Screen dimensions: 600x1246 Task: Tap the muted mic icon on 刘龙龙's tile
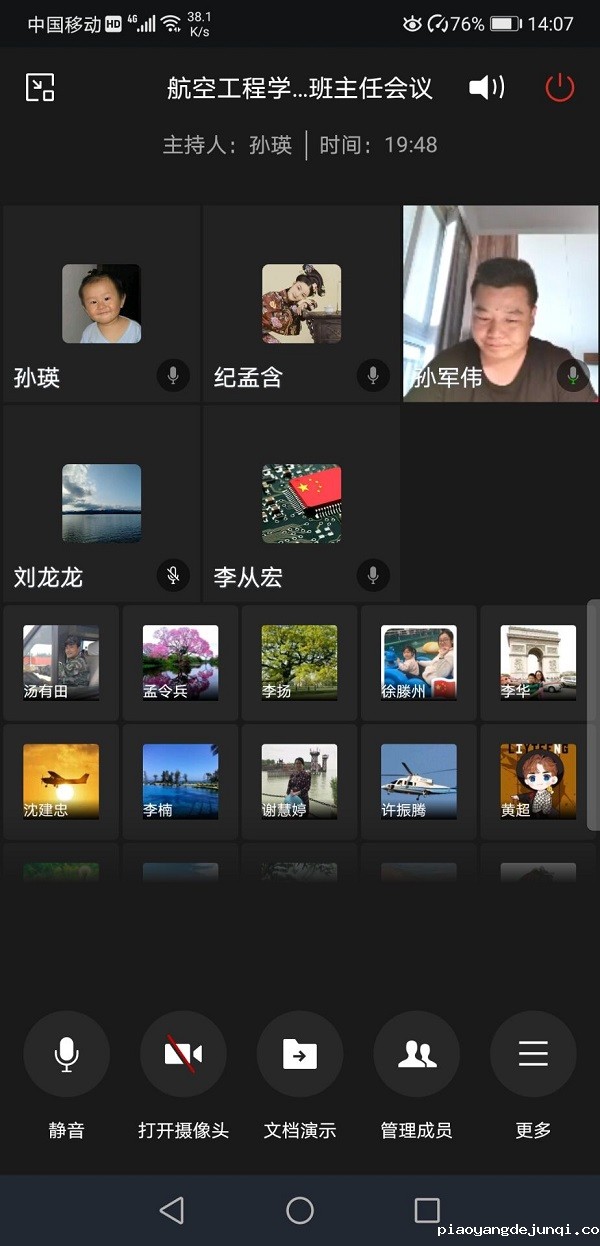(x=173, y=576)
